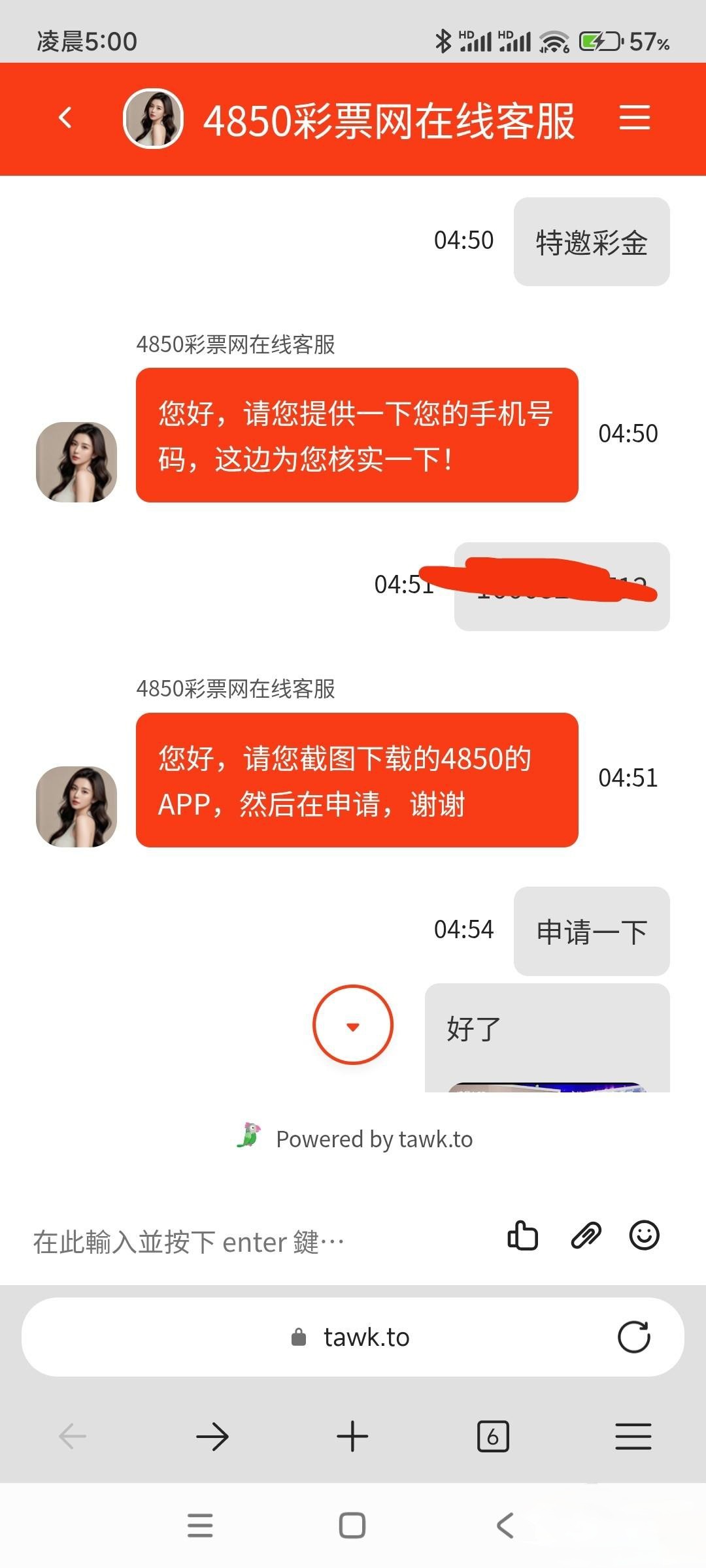View the 6 open tabs
This screenshot has width=706, height=1568.
click(x=493, y=1437)
